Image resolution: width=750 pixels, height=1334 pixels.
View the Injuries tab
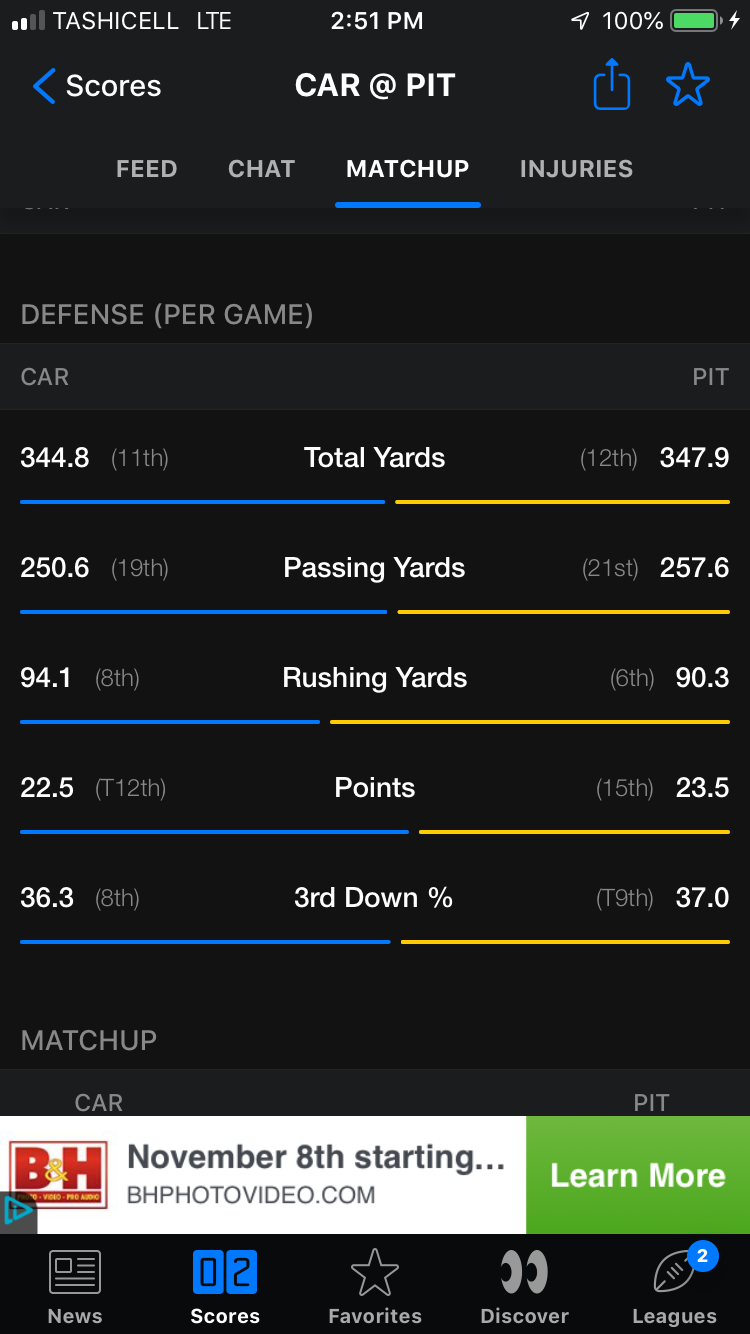click(x=576, y=169)
